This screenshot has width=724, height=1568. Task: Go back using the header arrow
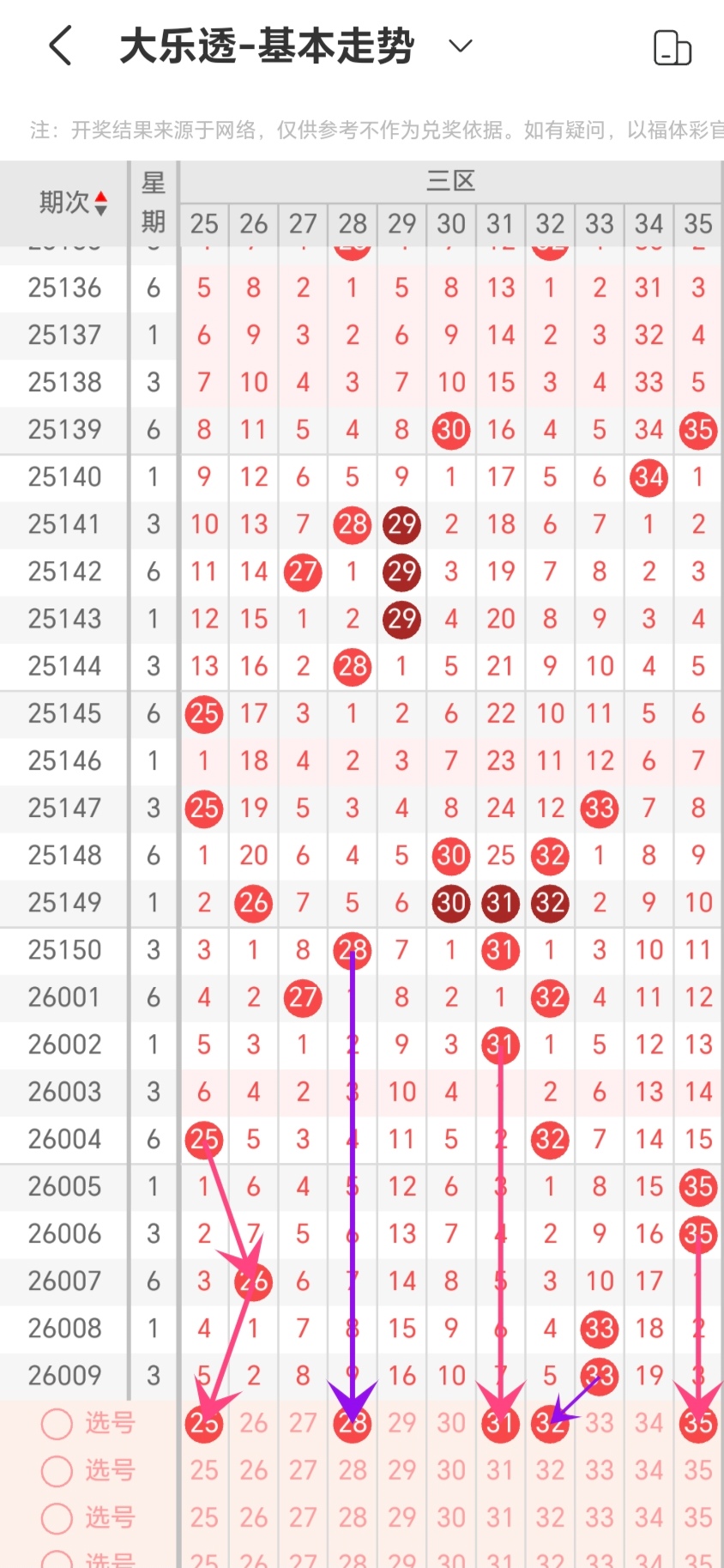click(x=60, y=45)
